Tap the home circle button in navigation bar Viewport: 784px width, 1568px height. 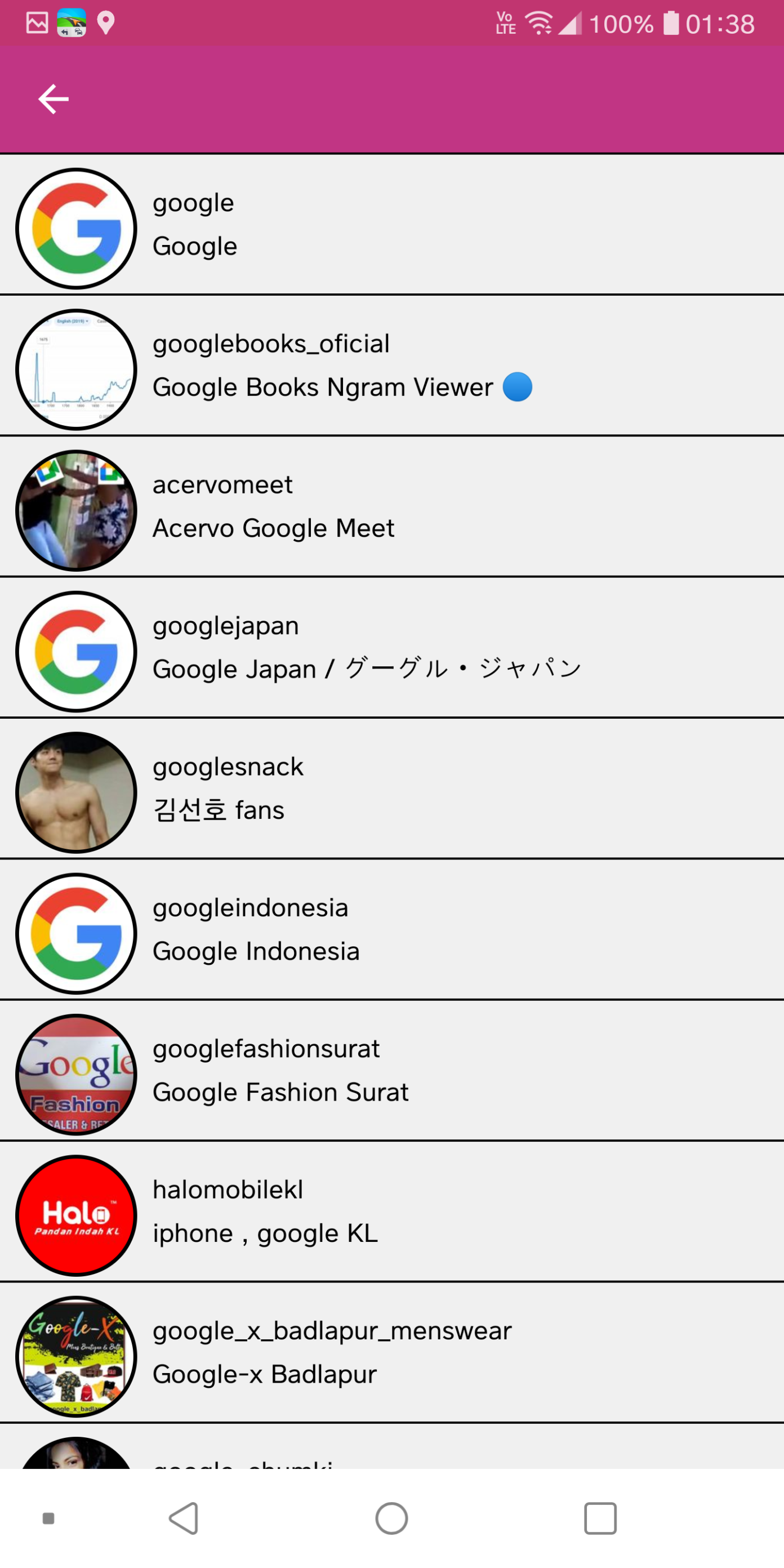pos(392,1517)
